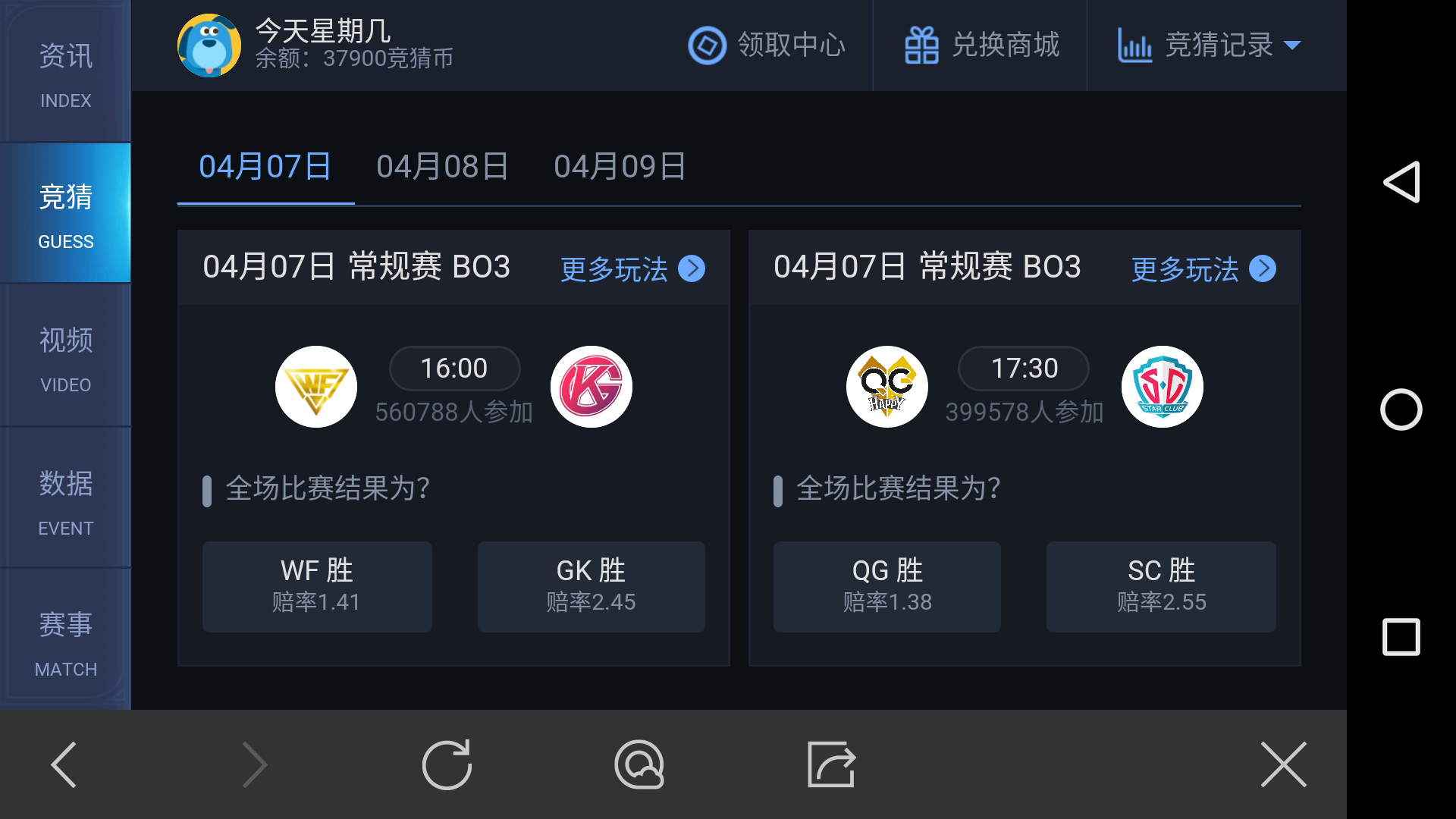1456x819 pixels.
Task: Close the web view with the X
Action: [x=1283, y=764]
